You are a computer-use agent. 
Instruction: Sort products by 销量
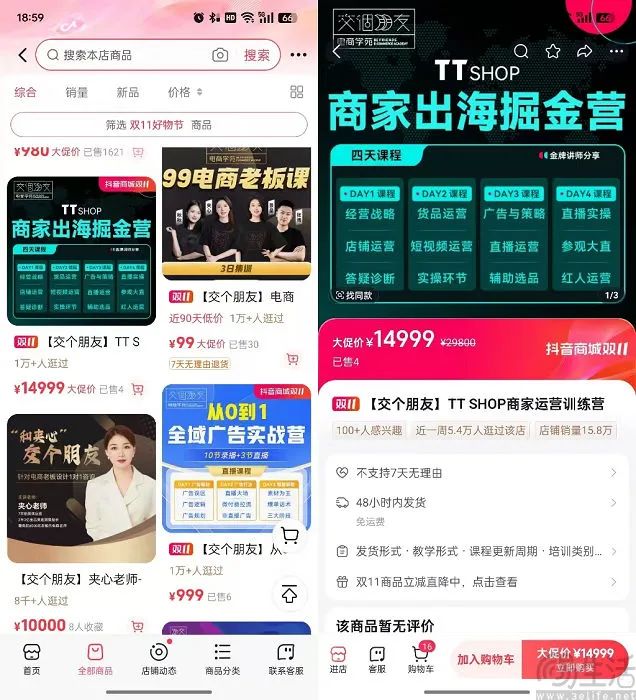77,92
